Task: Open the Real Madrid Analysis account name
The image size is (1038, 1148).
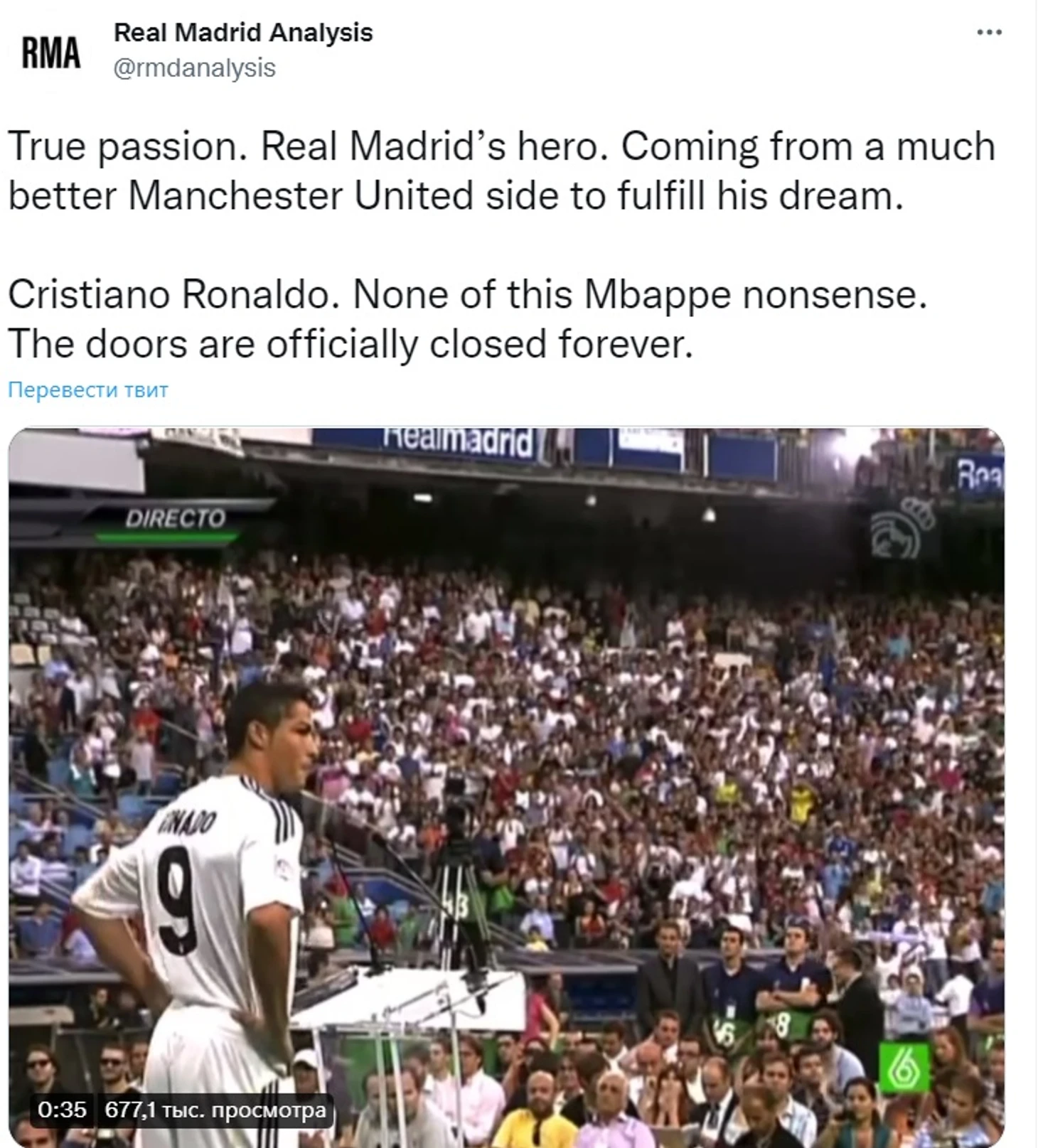Action: 243,33
